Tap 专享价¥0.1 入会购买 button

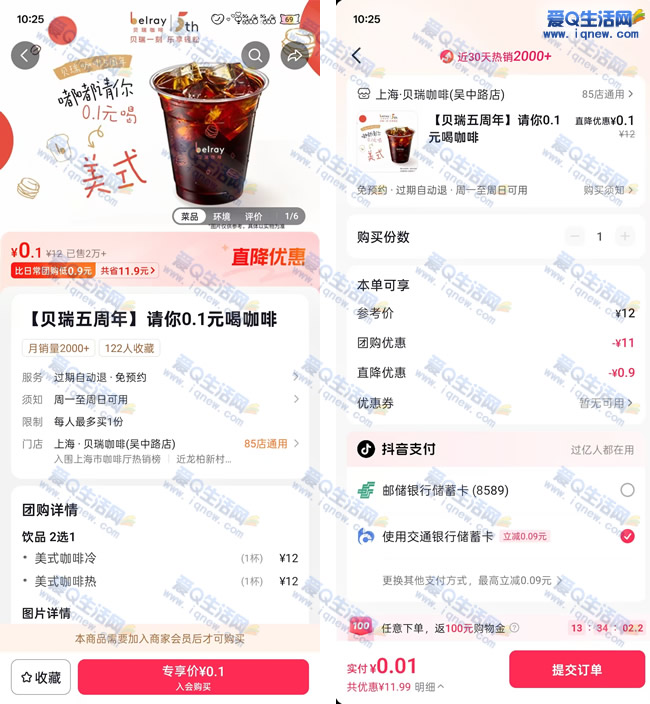tap(193, 677)
